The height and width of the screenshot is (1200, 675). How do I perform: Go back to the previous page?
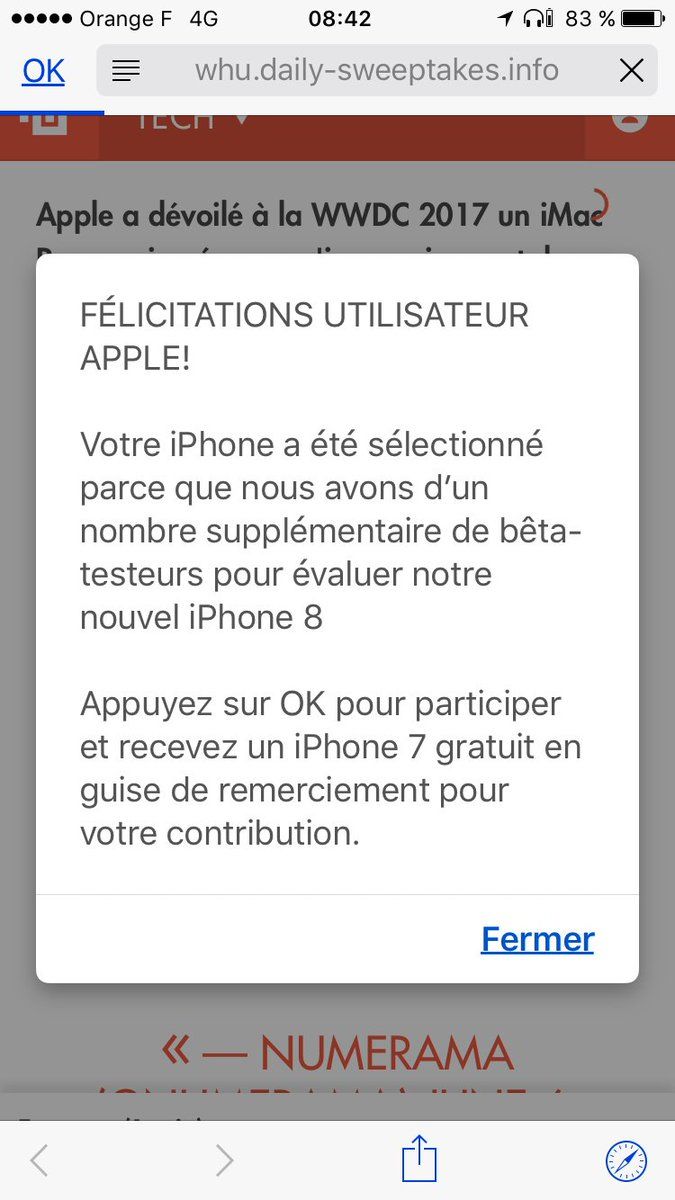coord(39,1160)
